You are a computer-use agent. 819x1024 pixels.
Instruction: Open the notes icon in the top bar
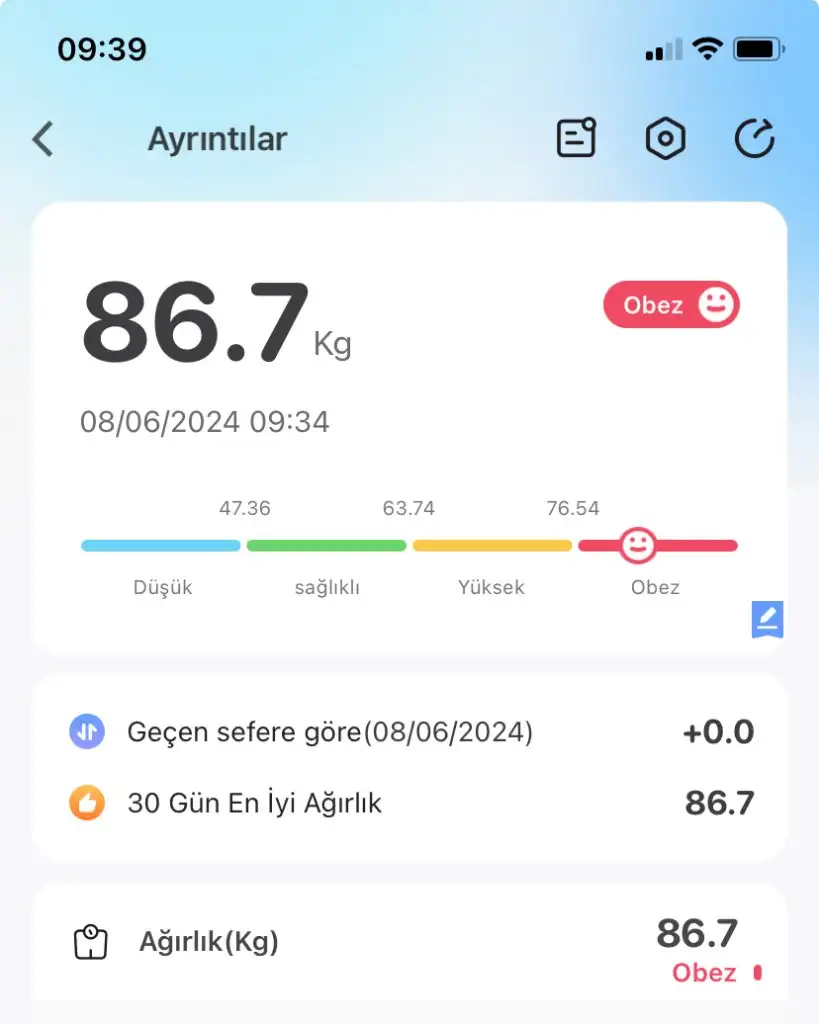pyautogui.click(x=576, y=139)
